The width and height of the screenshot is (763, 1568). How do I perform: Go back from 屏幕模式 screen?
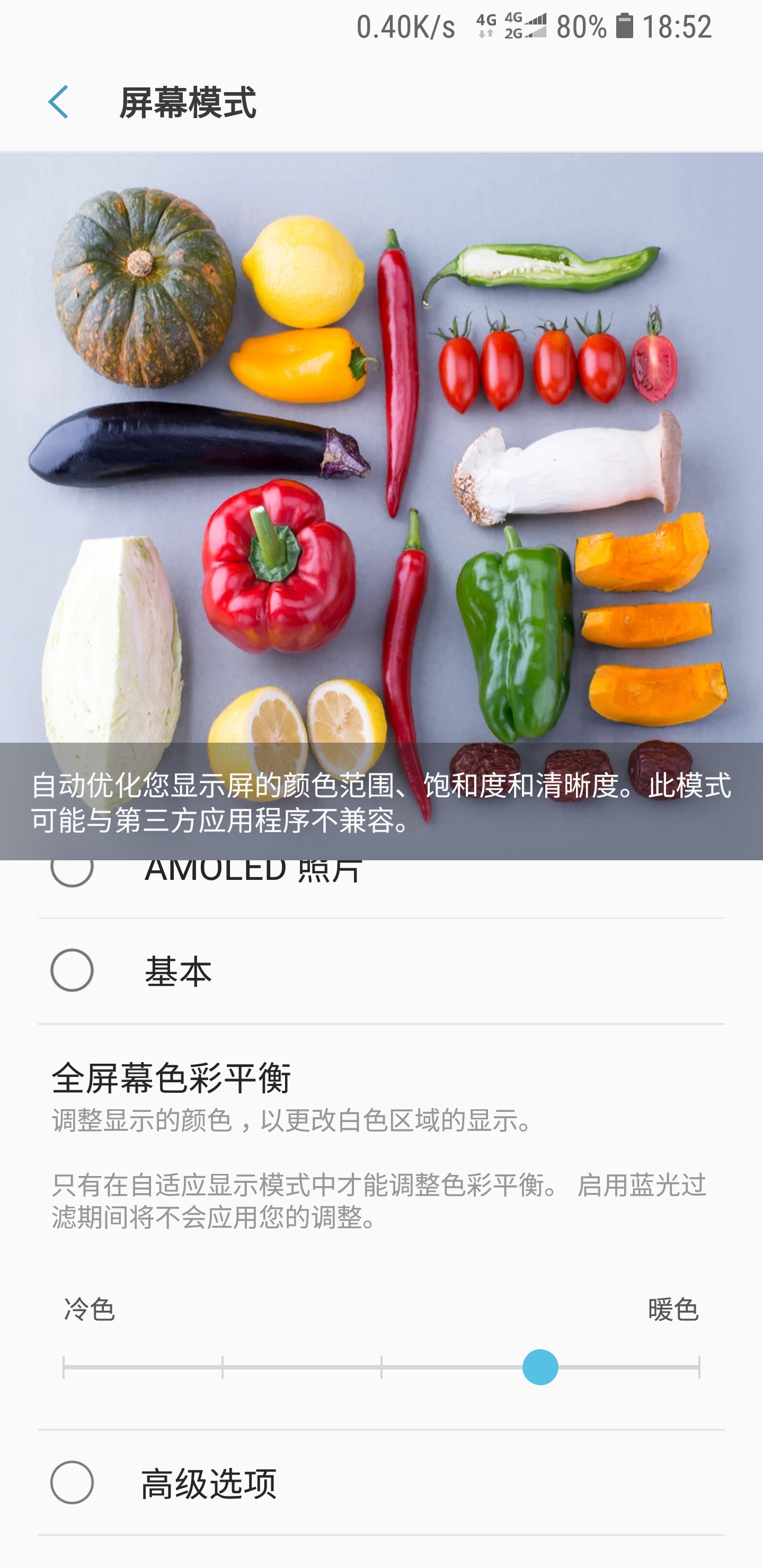click(x=58, y=102)
